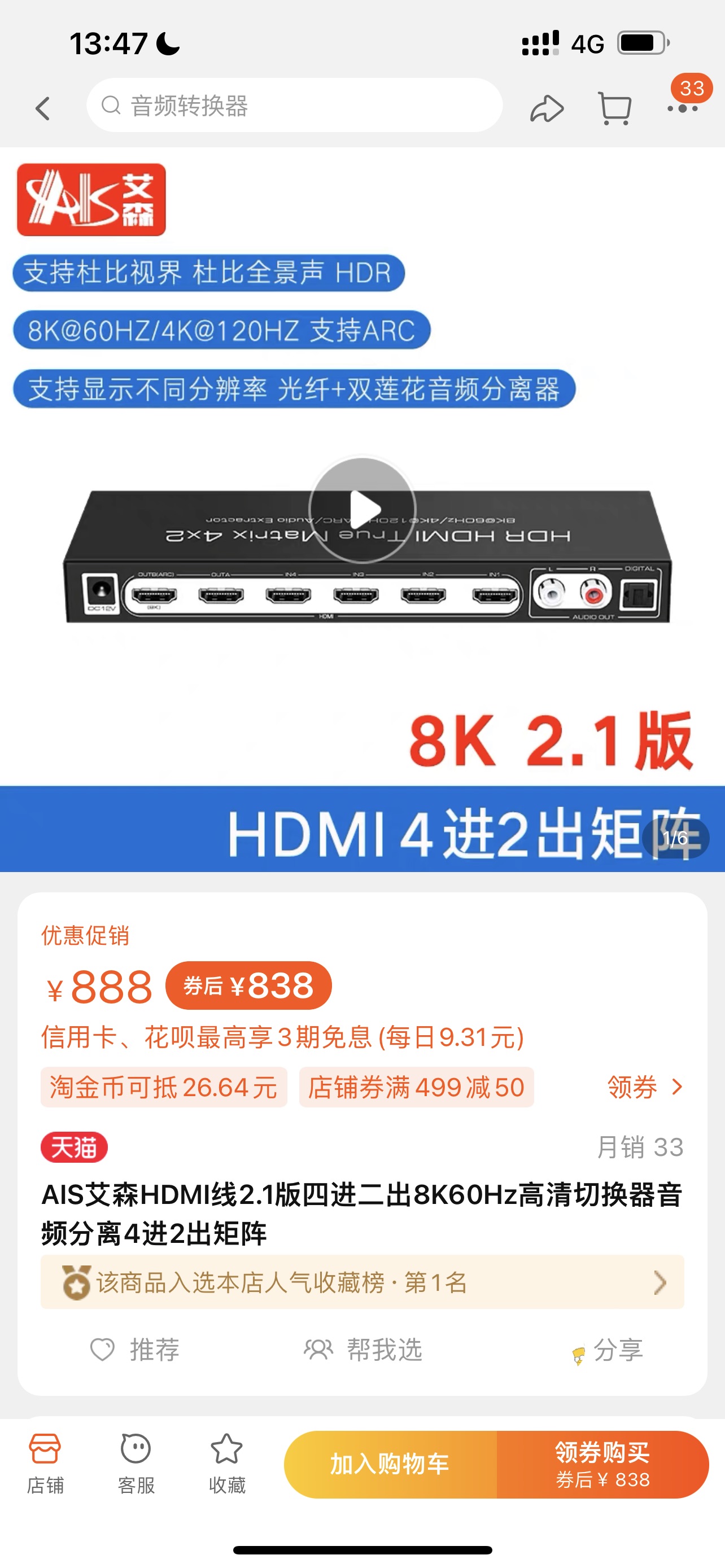Screen dimensions: 725x1568
Task: Tap the back arrow to previous page
Action: [42, 108]
